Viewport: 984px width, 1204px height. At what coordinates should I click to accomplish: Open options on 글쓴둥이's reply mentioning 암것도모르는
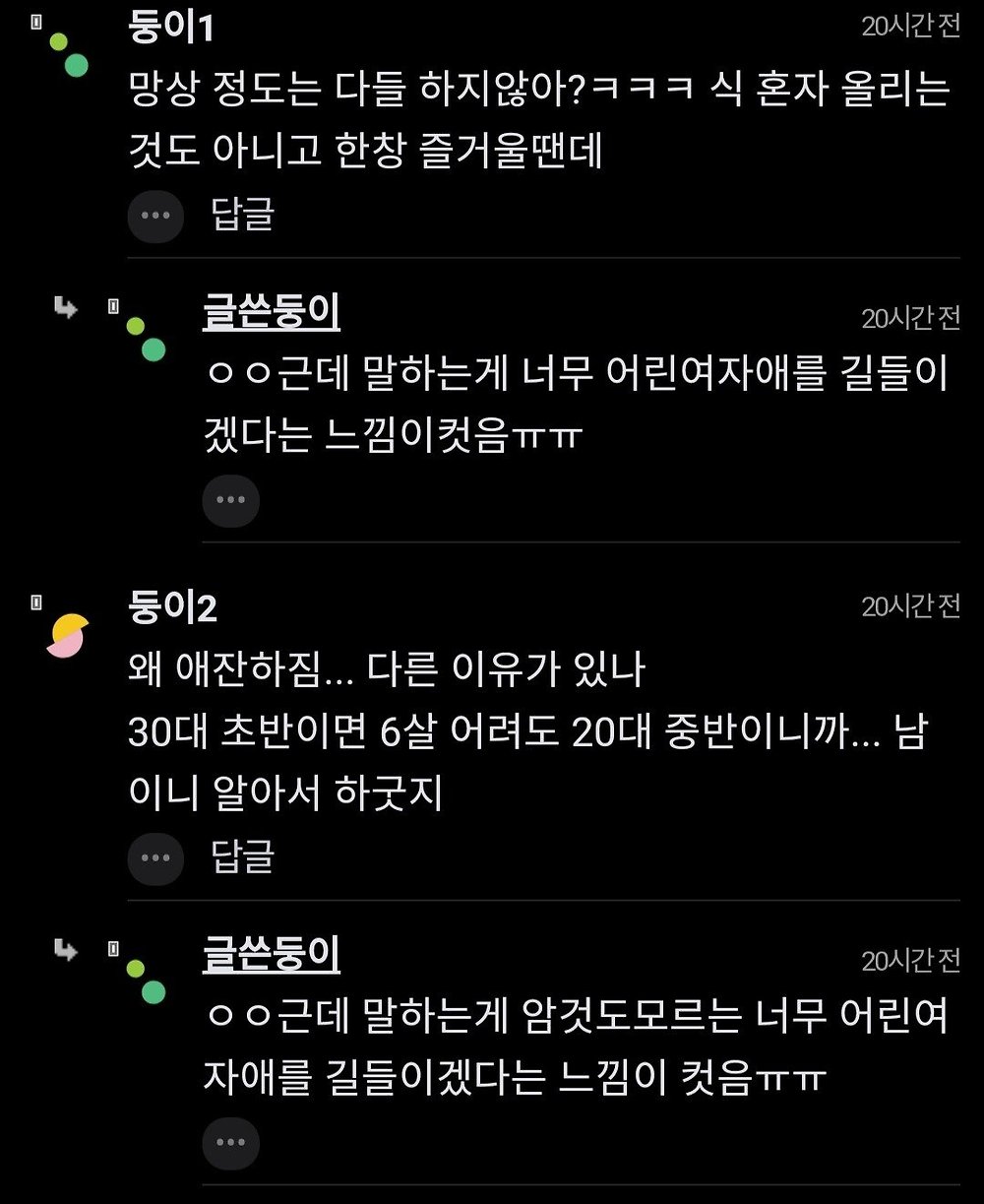pos(230,1143)
